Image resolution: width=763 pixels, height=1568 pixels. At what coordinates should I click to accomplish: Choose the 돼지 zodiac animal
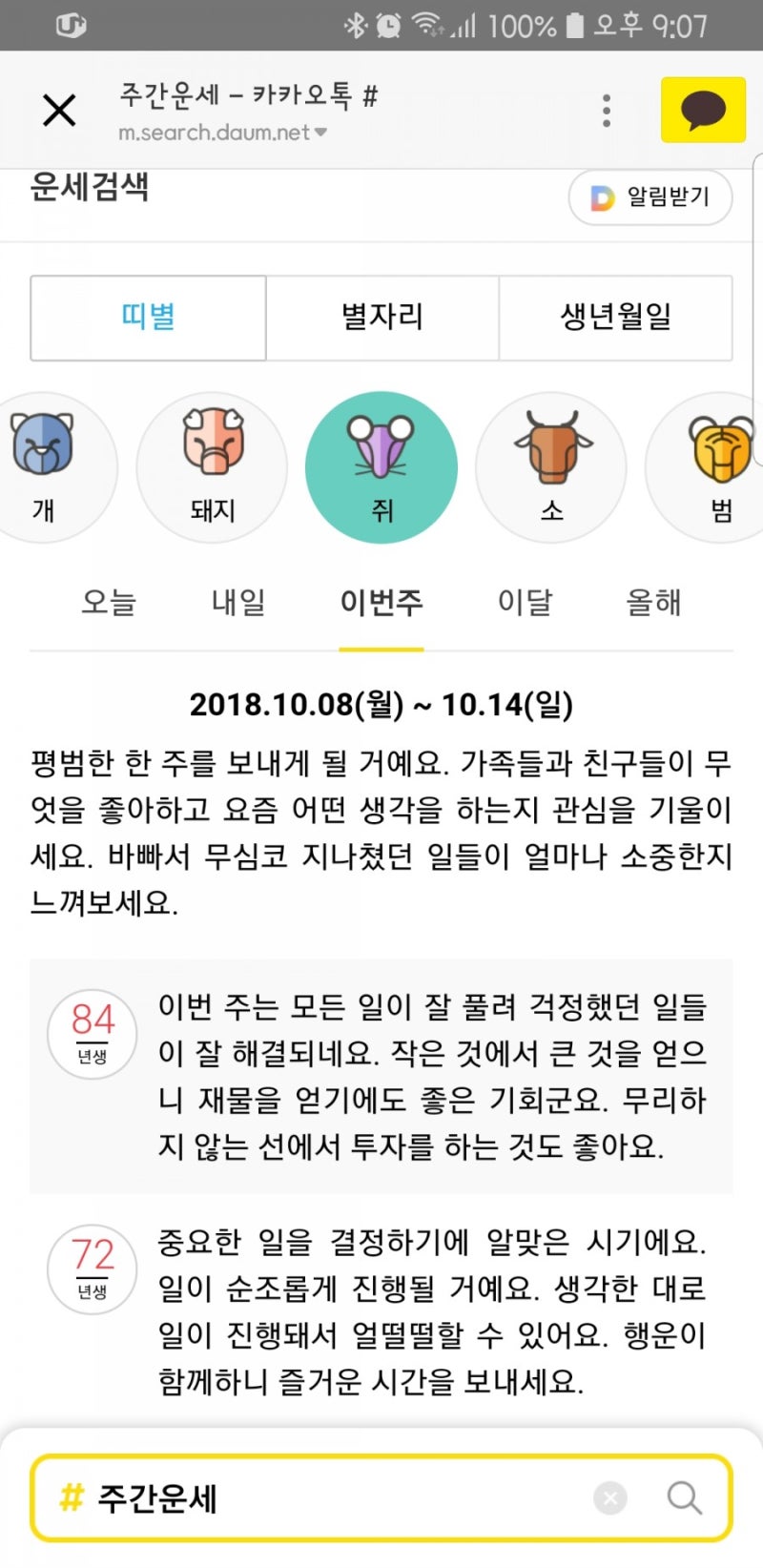point(212,467)
